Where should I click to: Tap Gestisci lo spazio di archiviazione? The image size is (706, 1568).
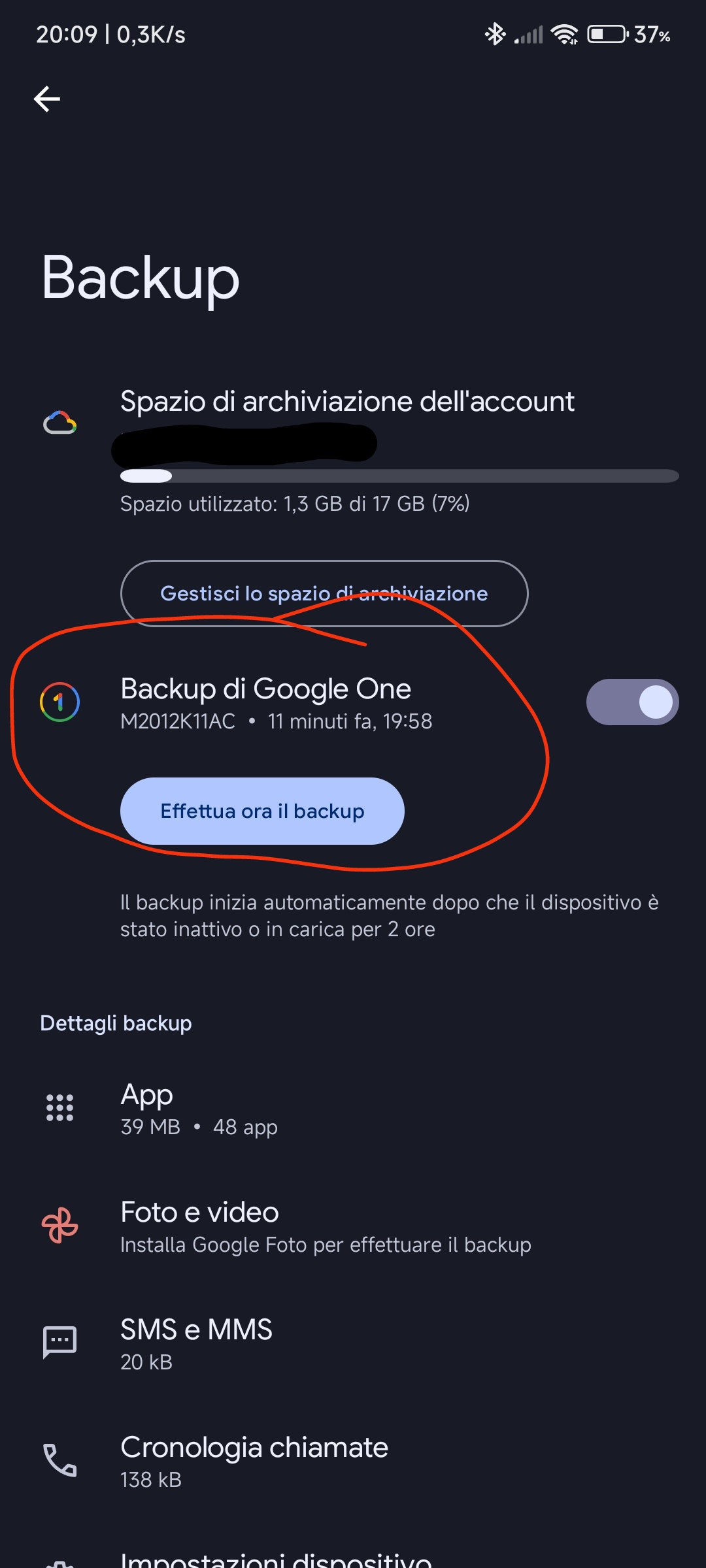(324, 593)
